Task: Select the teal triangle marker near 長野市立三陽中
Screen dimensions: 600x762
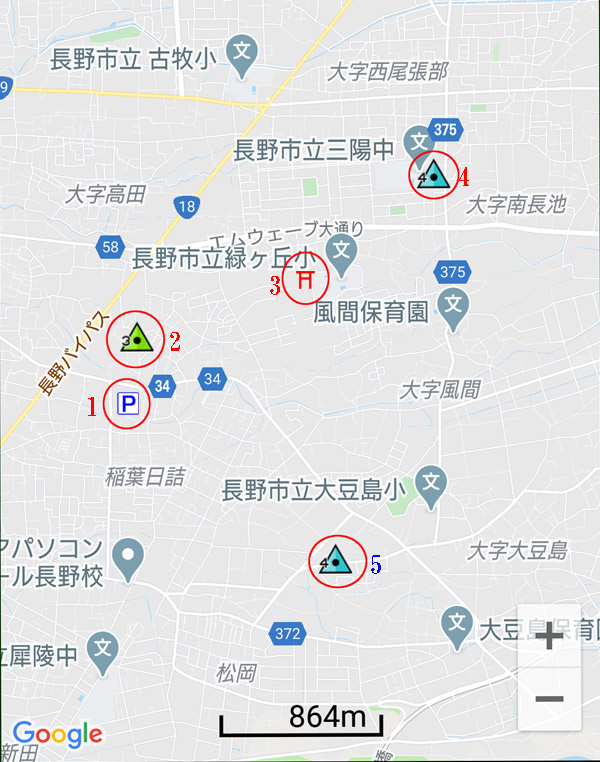Action: pos(433,175)
